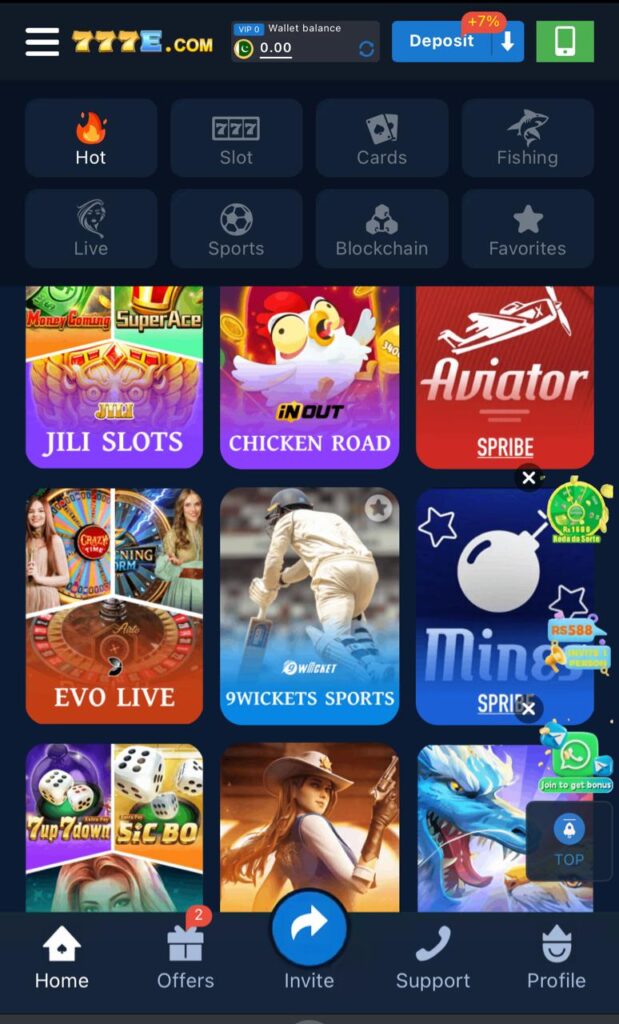Show the Favorites category

(527, 229)
